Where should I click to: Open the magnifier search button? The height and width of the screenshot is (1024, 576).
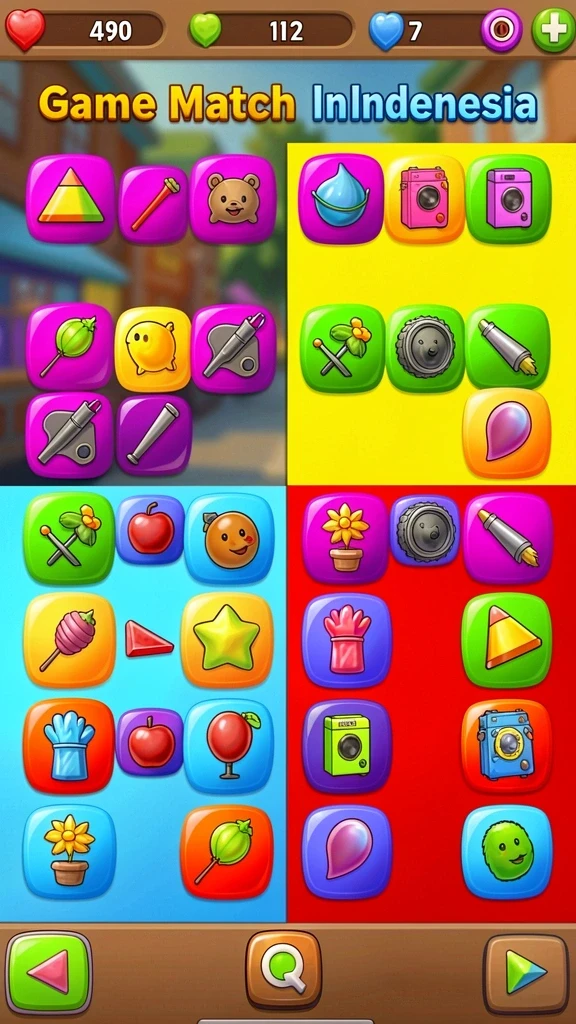(284, 970)
